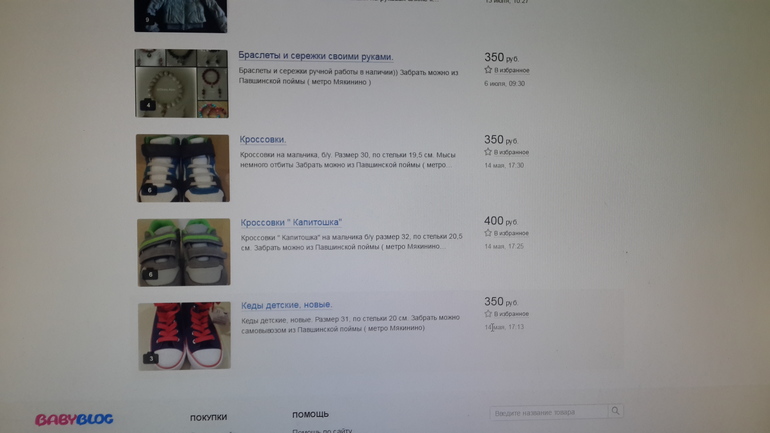The height and width of the screenshot is (433, 770).
Task: Open the photo of blue boys' sneakers
Action: [x=183, y=168]
